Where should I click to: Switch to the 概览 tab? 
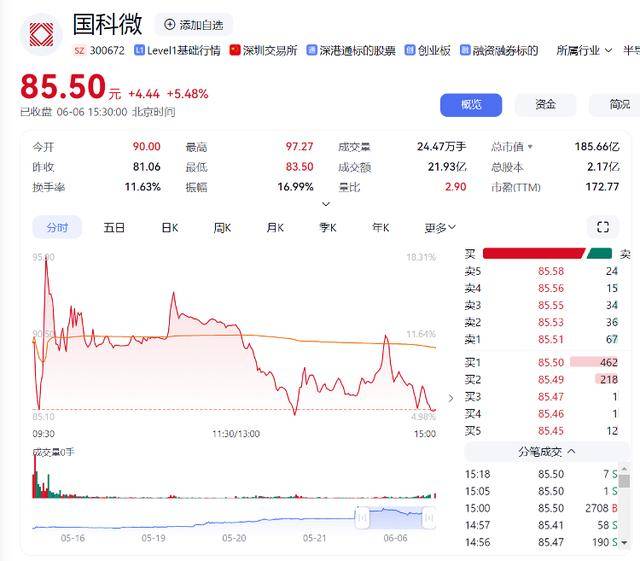tap(470, 104)
